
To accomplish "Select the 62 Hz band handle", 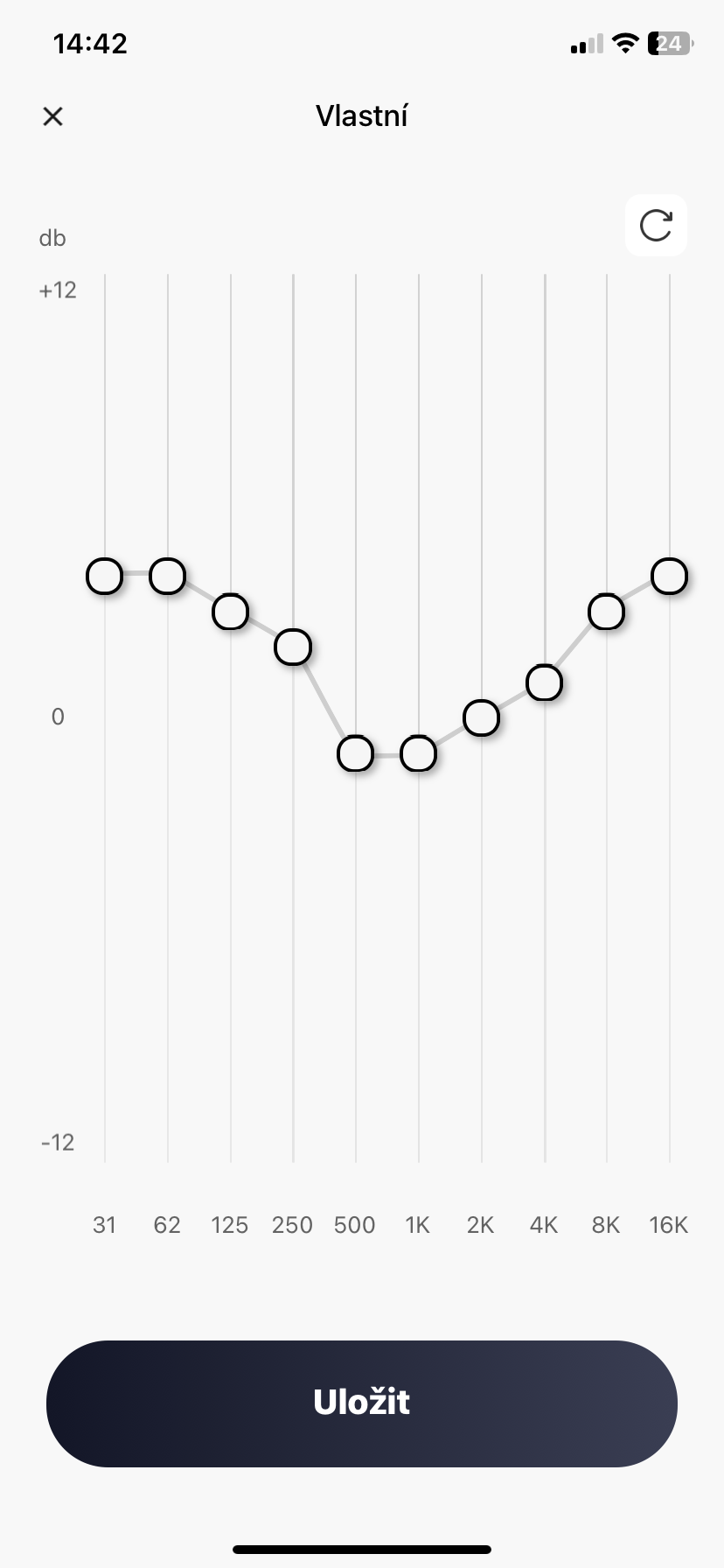I will 168,577.
